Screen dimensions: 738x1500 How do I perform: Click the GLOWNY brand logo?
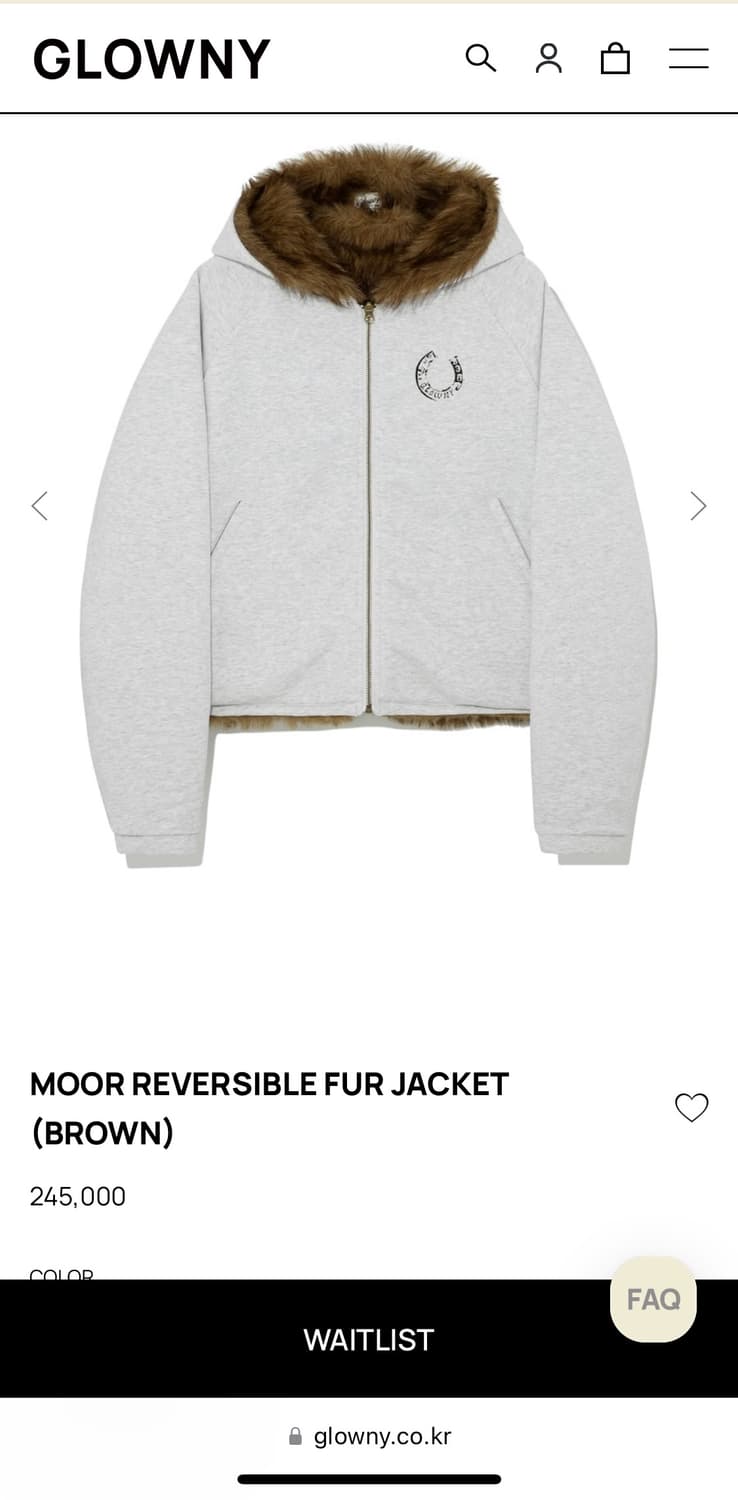[150, 57]
